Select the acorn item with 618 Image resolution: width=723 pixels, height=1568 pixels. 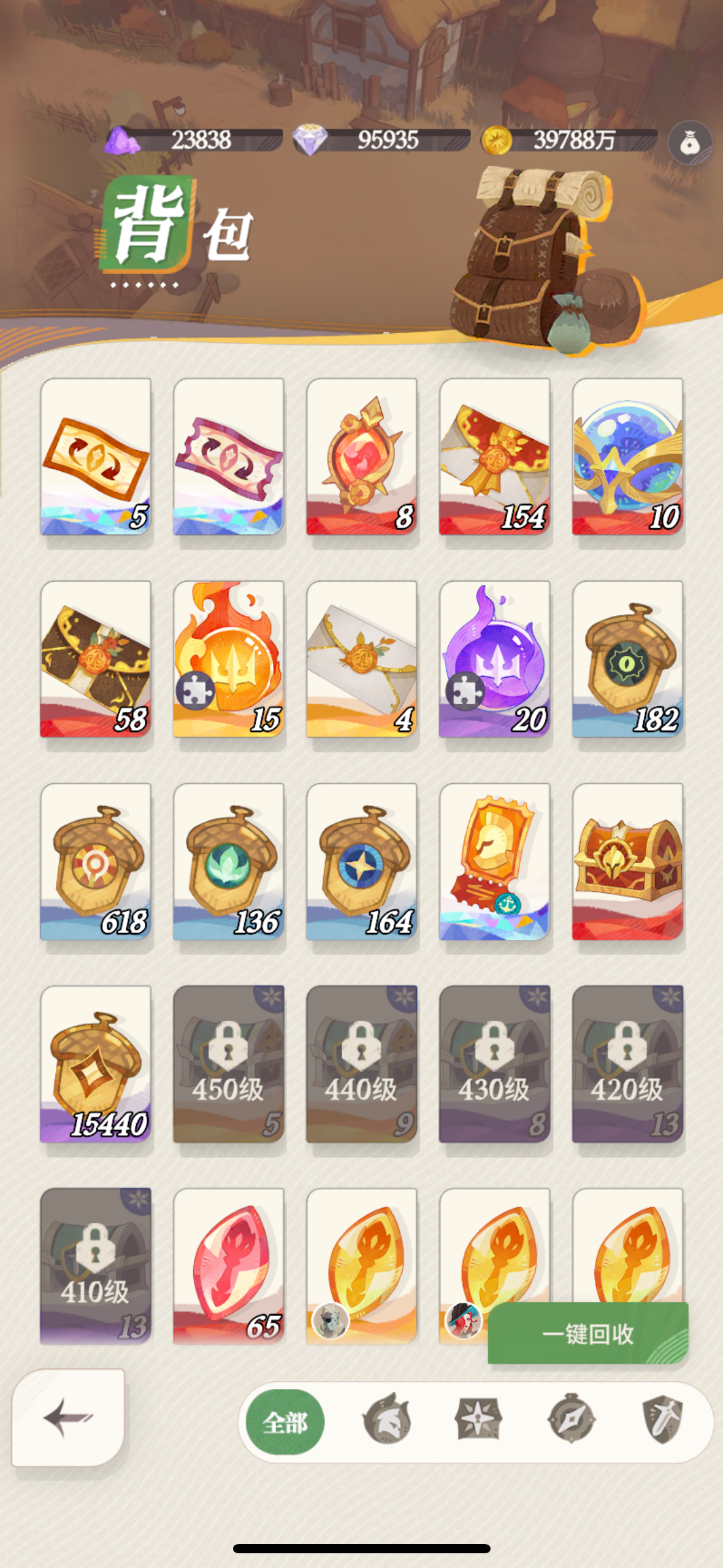pos(96,861)
